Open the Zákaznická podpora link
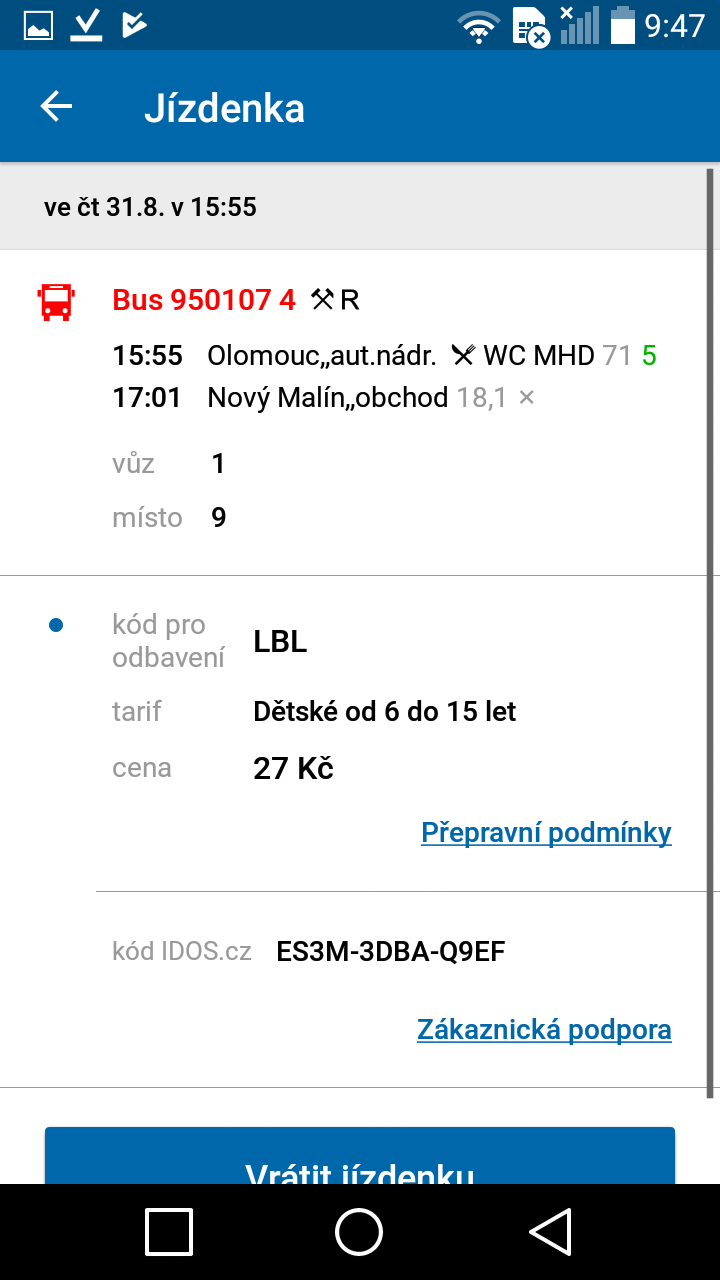Viewport: 720px width, 1280px height. (x=544, y=1030)
